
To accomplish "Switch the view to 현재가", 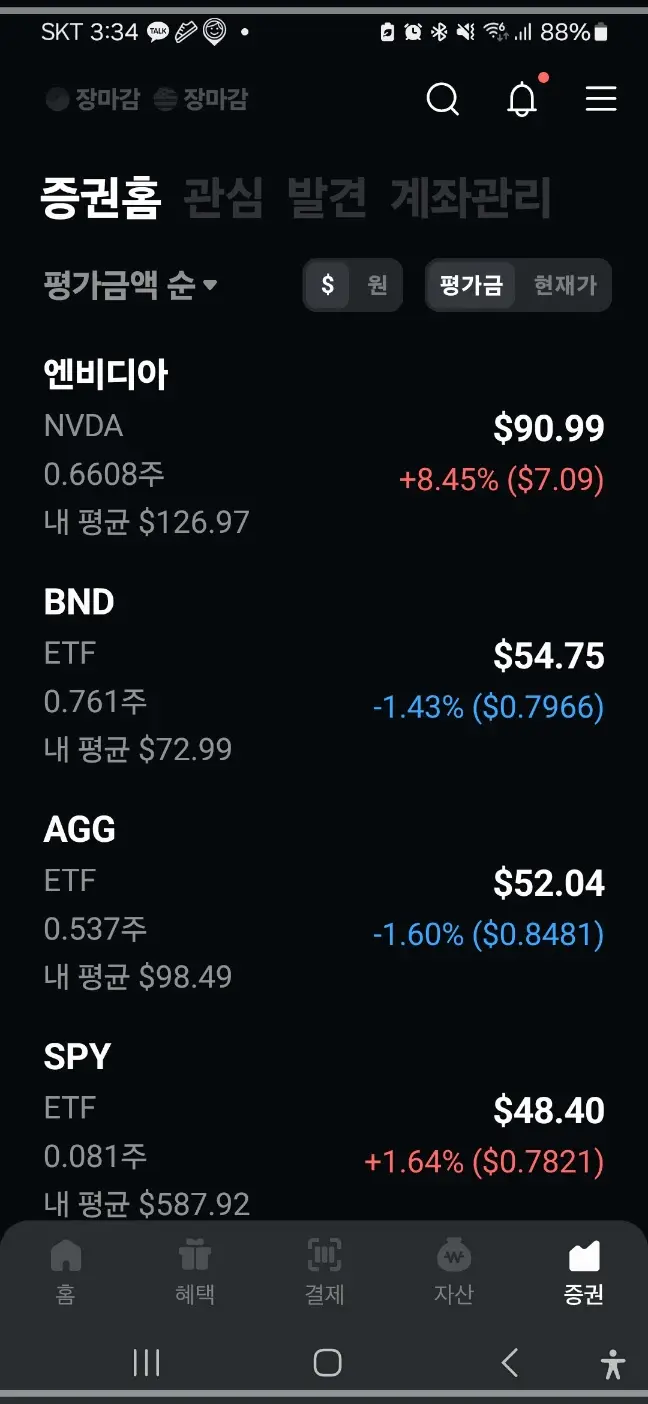I will tap(565, 286).
